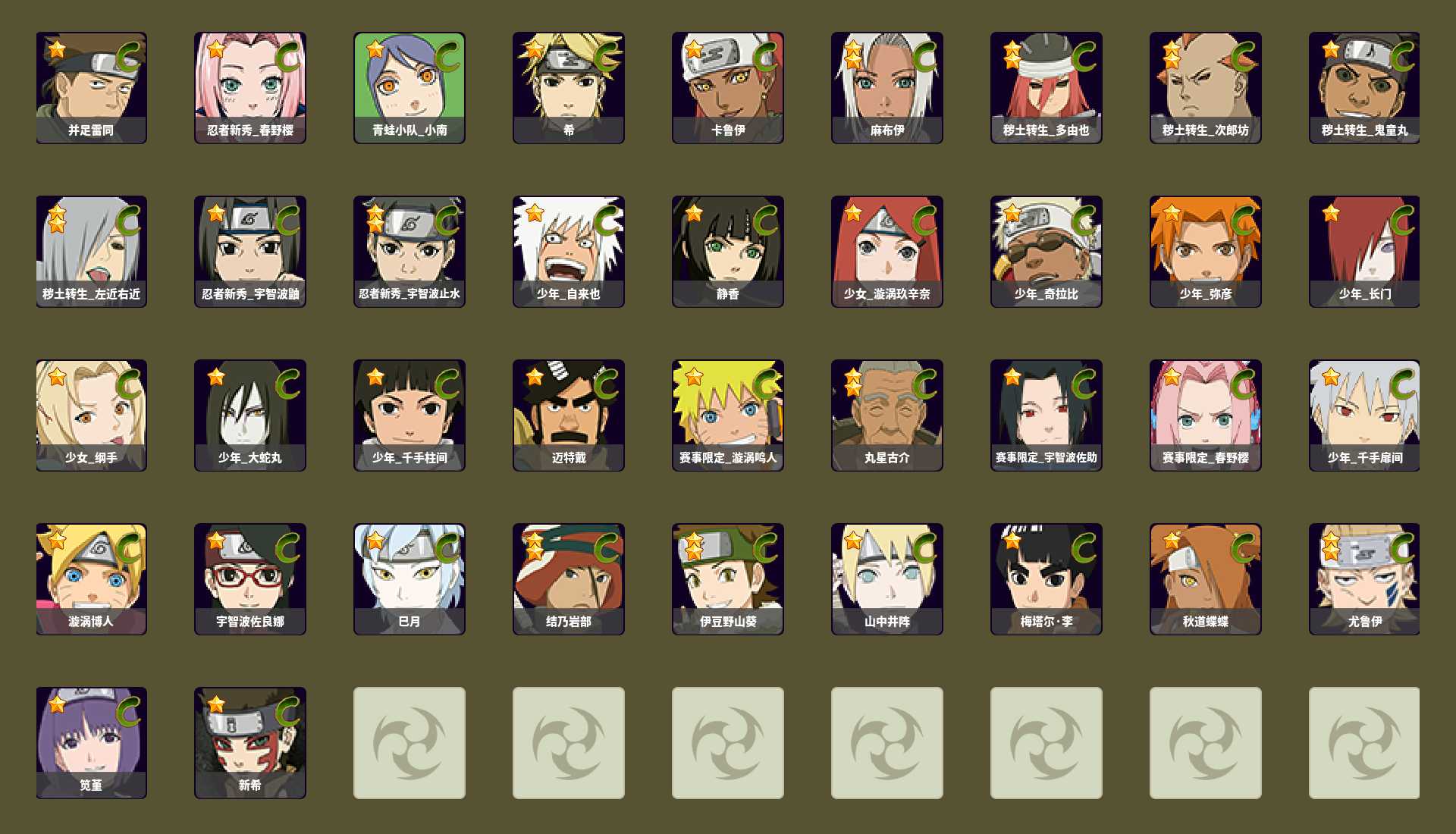
Task: Open the 少年_奇拉比 tile
Action: click(1046, 251)
